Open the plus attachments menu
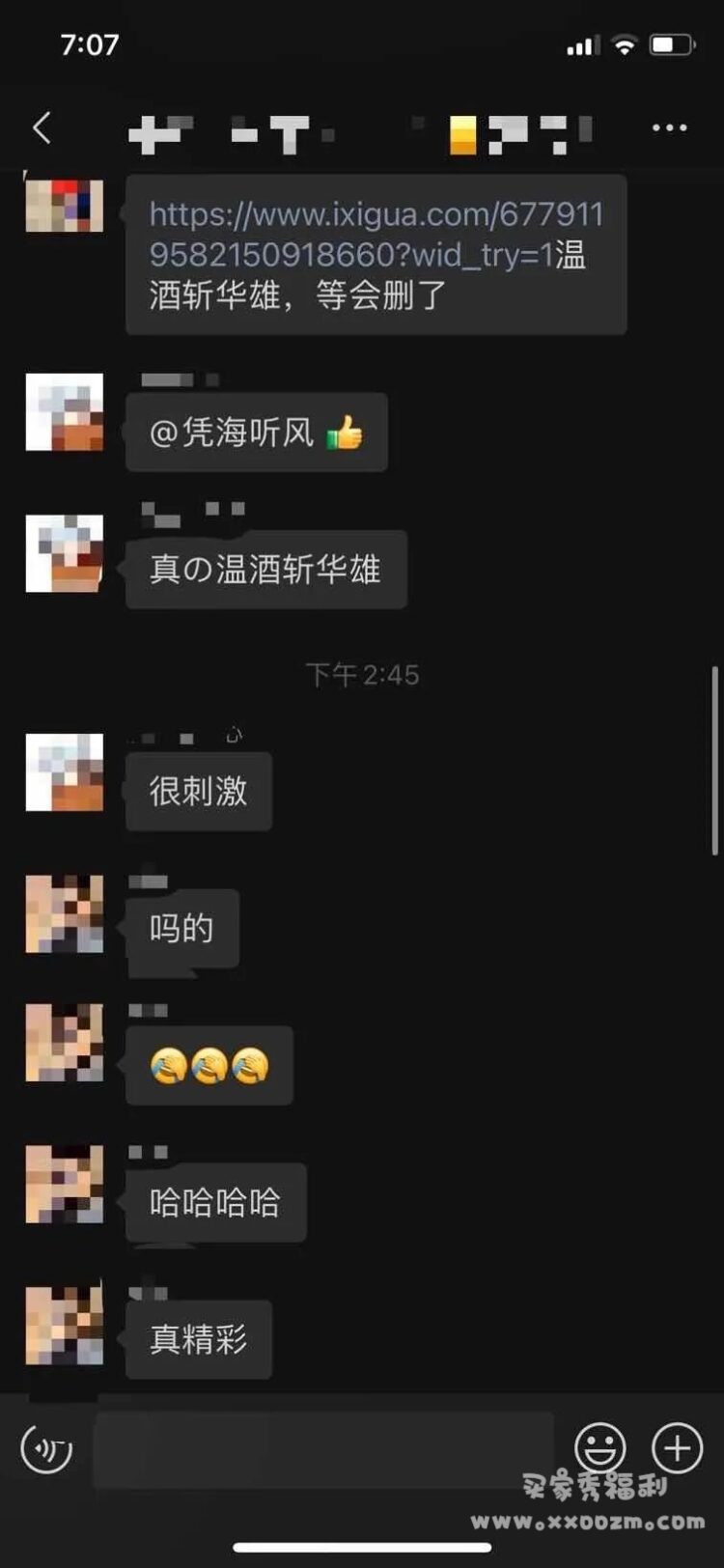Screen dimensions: 724x1568 678,1446
